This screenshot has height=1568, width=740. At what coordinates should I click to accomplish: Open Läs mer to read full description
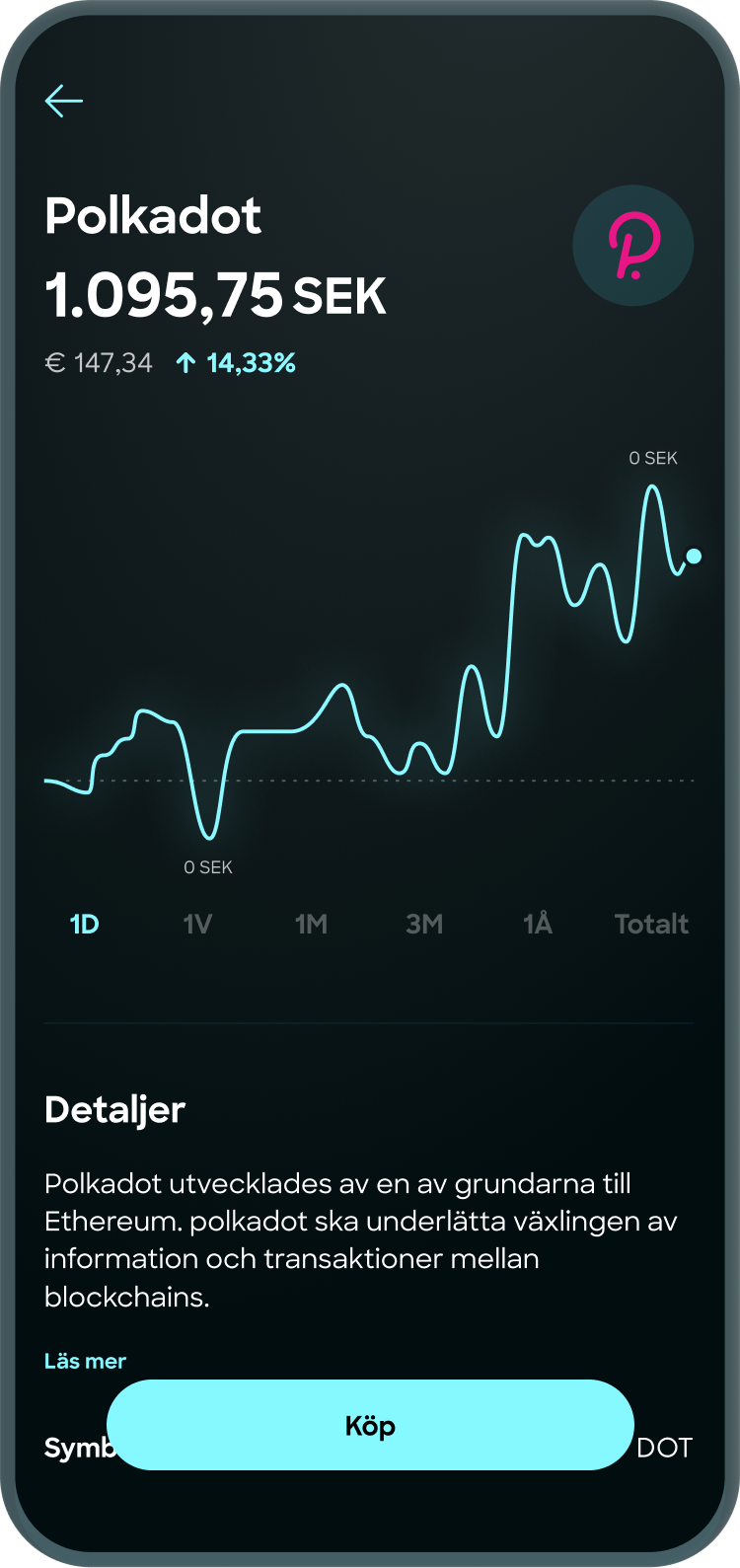[85, 1360]
